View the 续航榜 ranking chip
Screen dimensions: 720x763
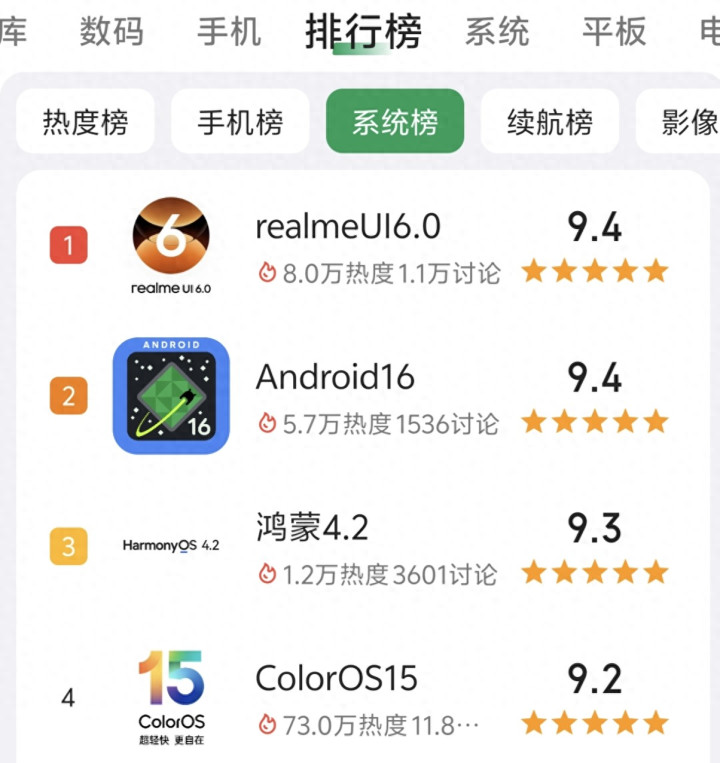click(550, 122)
